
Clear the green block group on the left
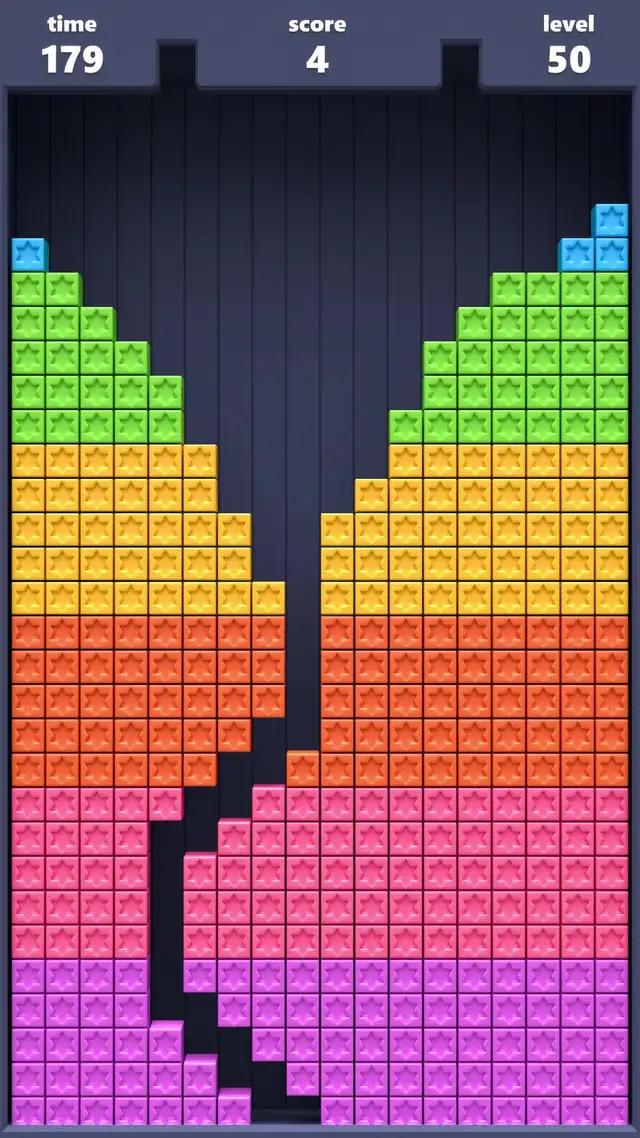tap(63, 357)
